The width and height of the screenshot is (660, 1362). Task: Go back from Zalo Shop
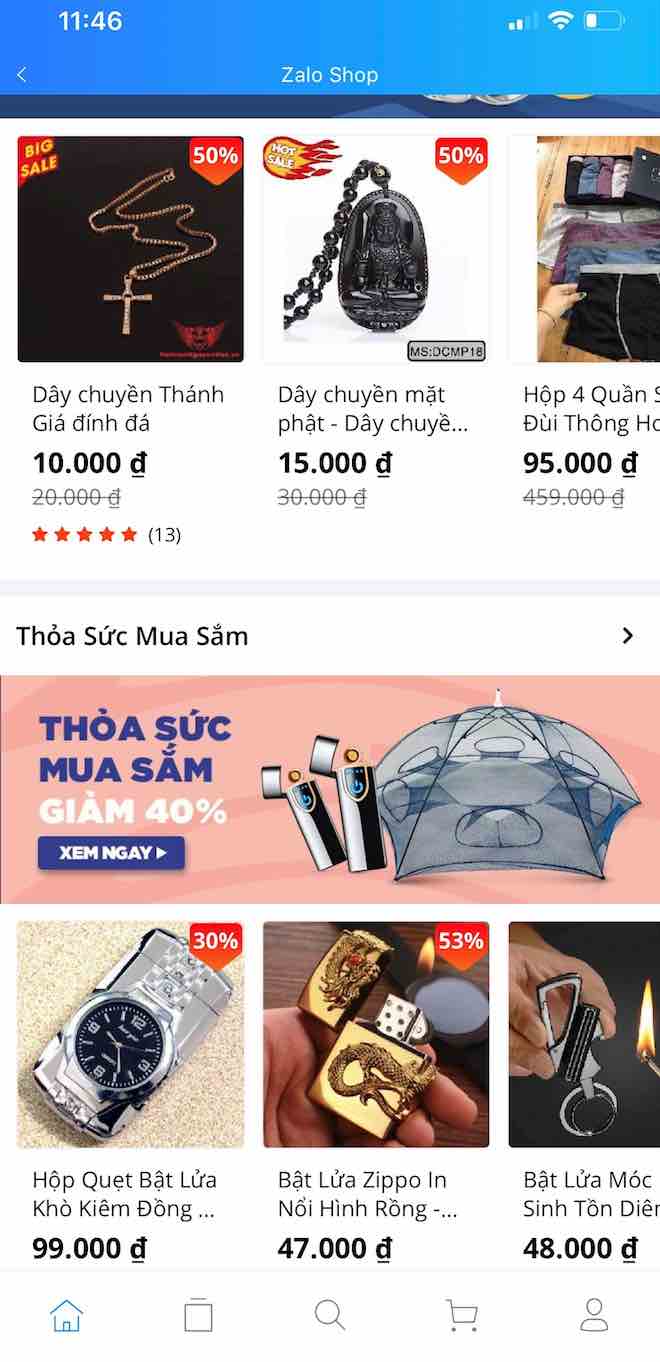[22, 75]
